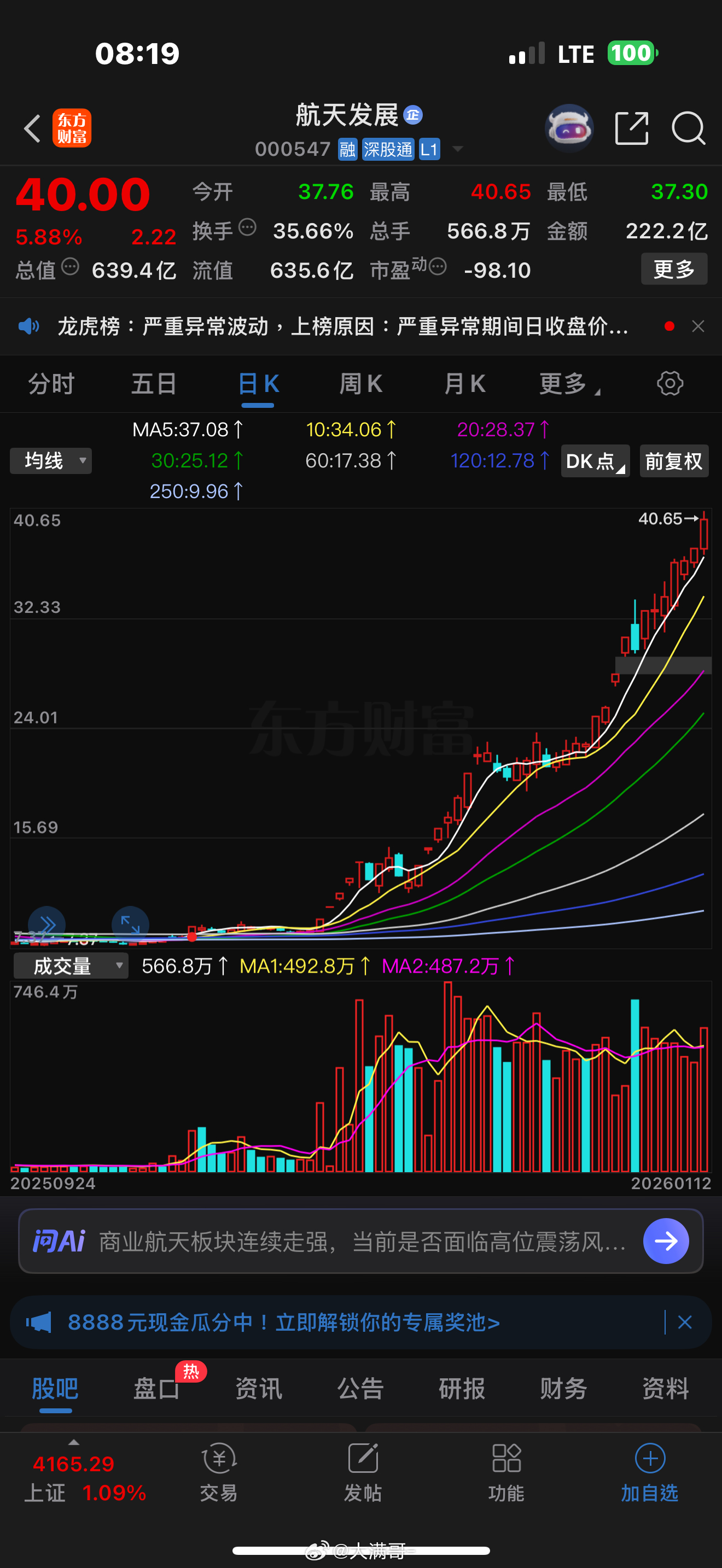
Task: Open the AI assistant robot icon
Action: 569,127
